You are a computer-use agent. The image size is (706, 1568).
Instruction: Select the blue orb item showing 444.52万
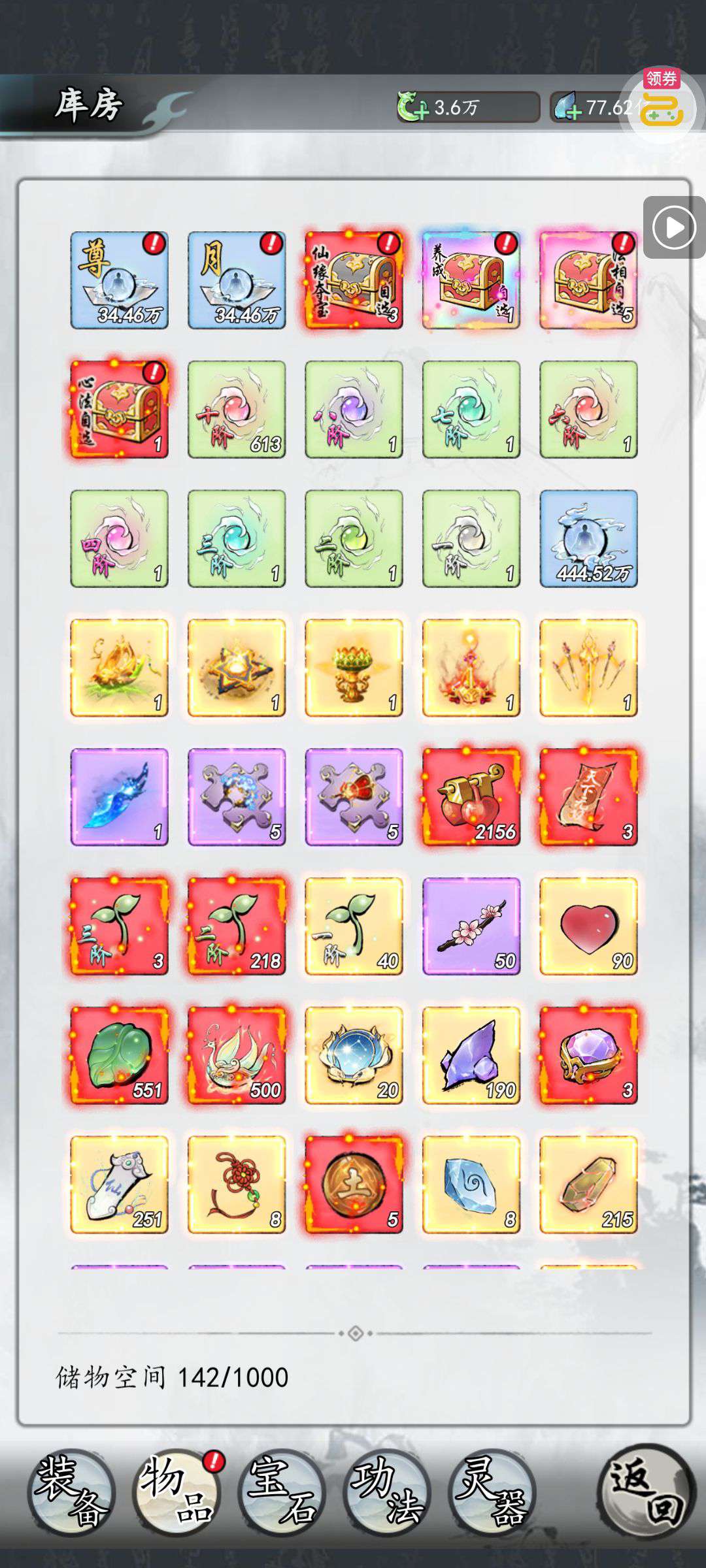pos(588,539)
